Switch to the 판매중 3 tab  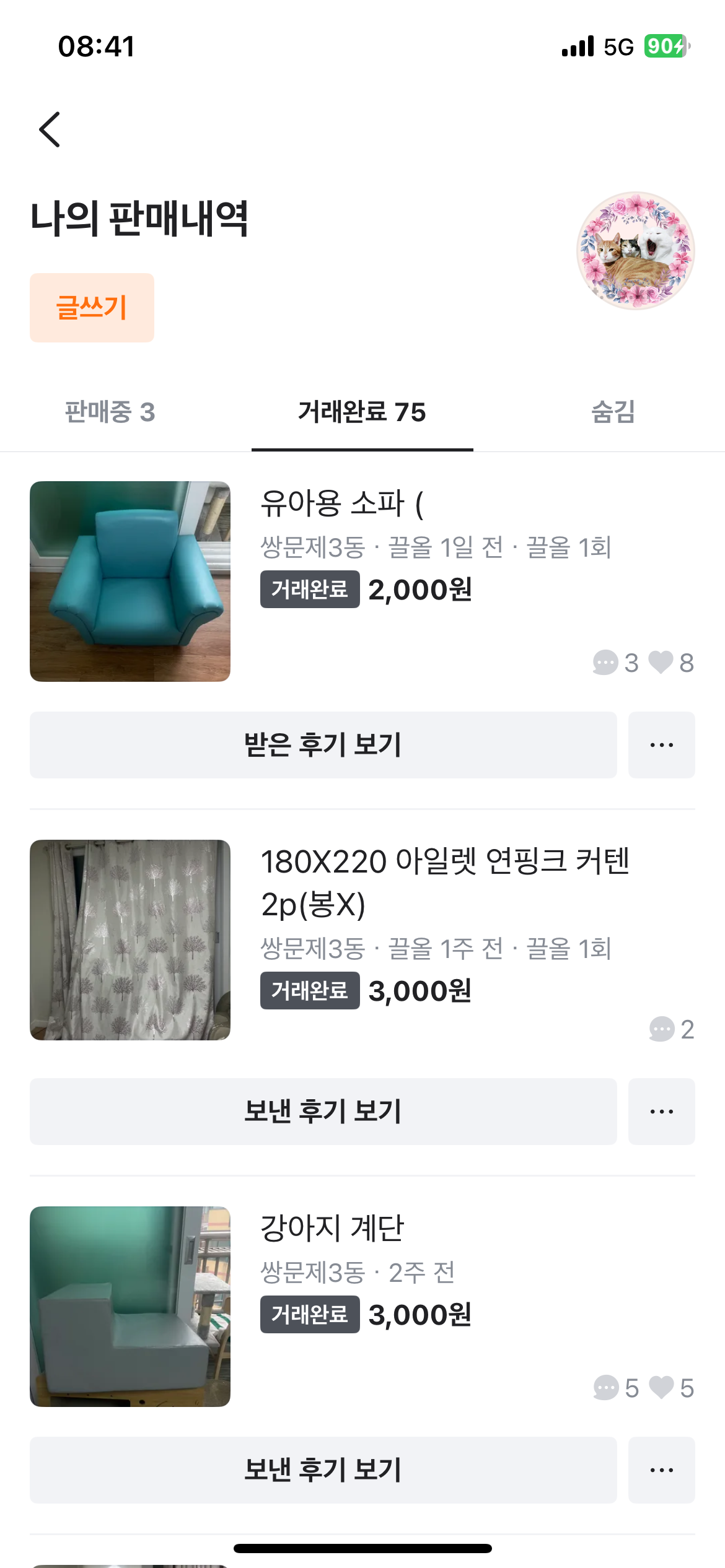tap(110, 412)
